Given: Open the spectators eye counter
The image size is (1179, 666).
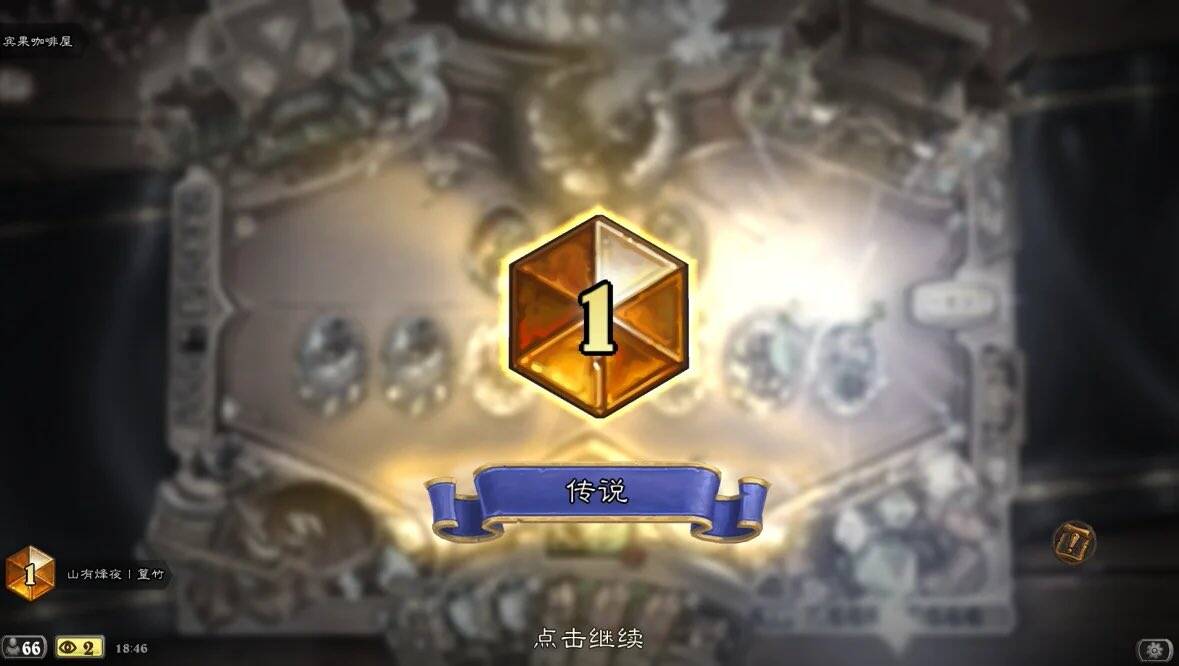Looking at the screenshot, I should click(x=80, y=648).
